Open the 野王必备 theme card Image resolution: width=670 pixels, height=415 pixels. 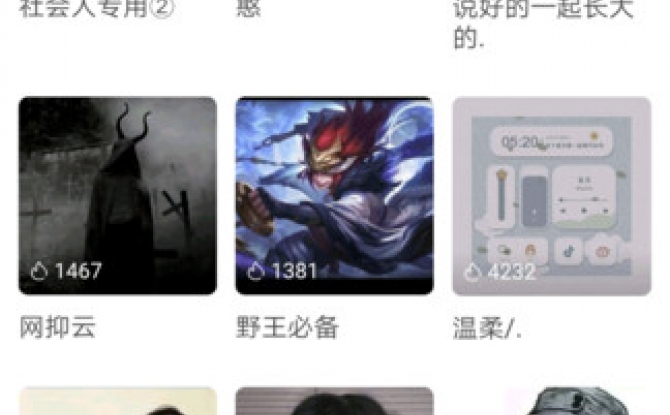click(334, 196)
